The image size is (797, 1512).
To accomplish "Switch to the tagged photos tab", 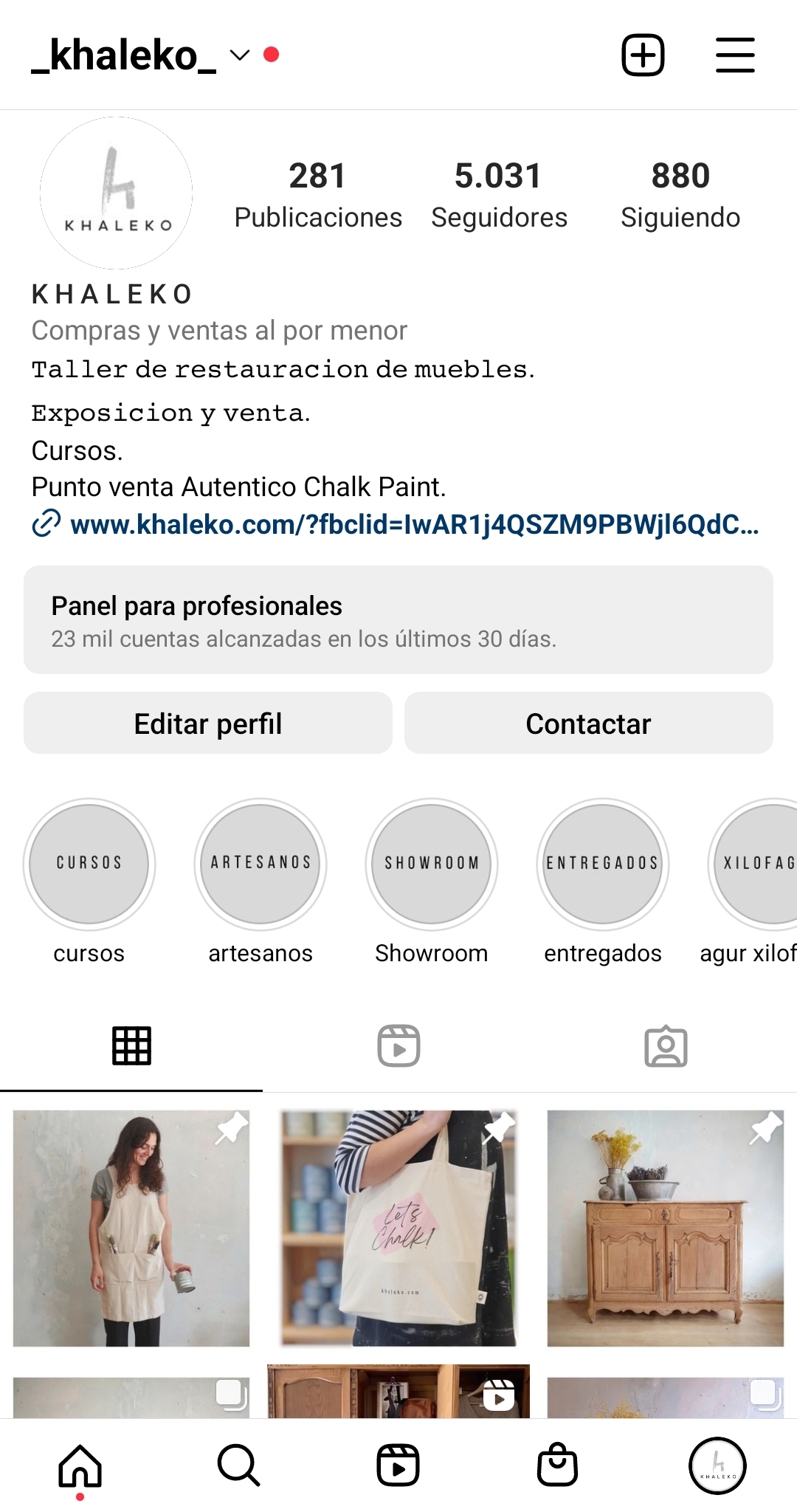I will (666, 1045).
